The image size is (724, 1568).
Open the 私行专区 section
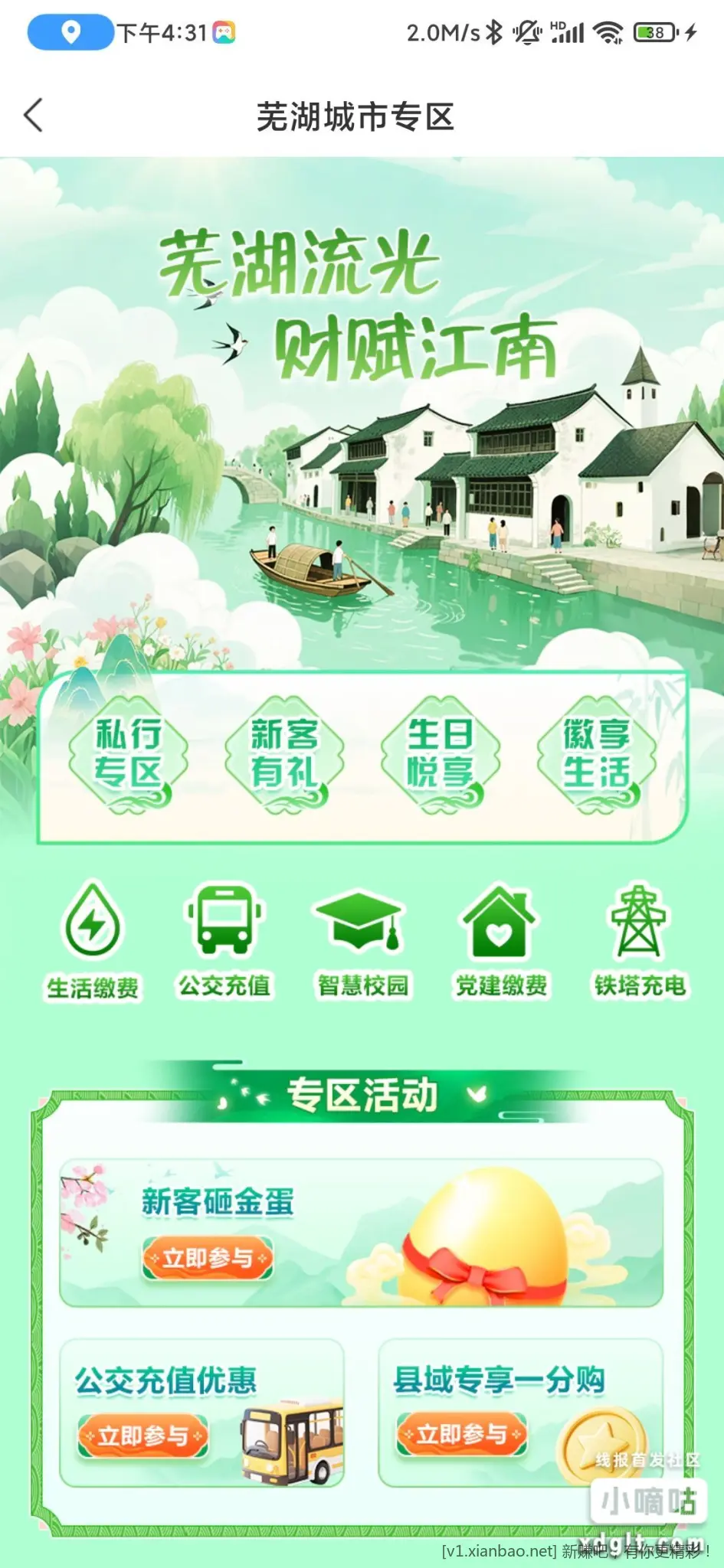pyautogui.click(x=128, y=754)
